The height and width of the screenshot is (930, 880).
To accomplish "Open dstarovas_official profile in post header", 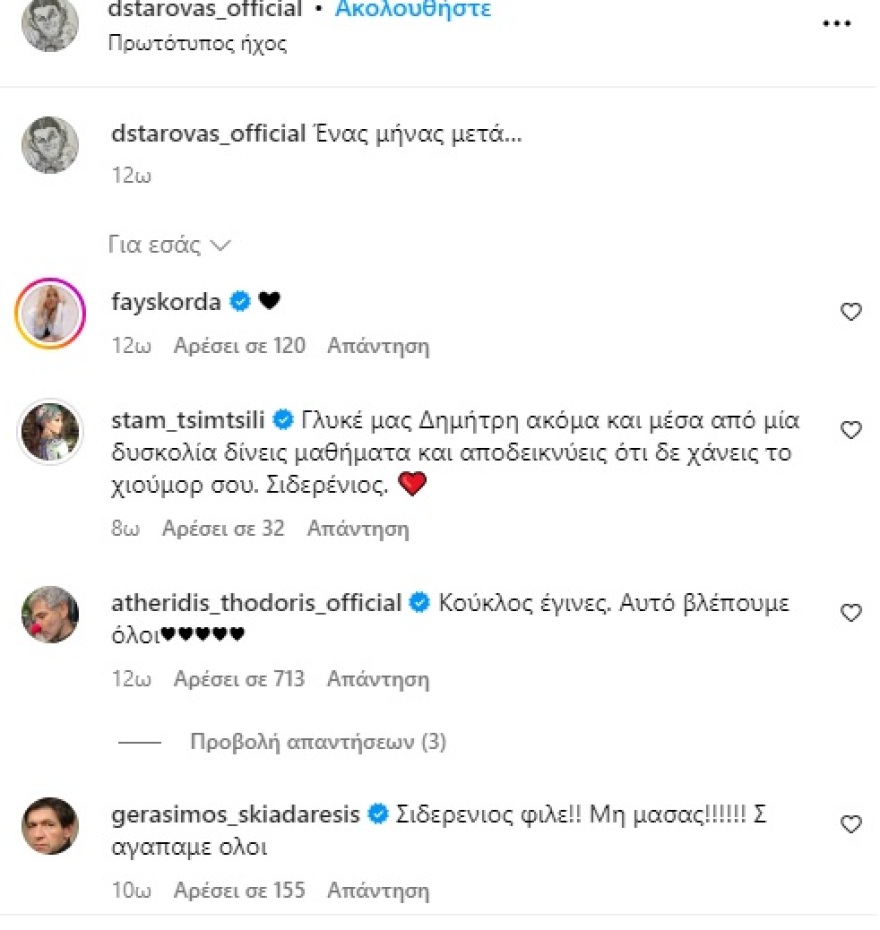I will [205, 10].
